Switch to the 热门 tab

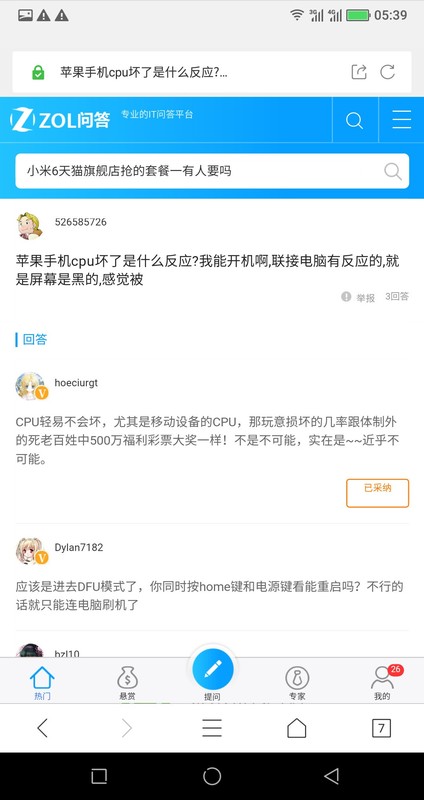click(x=42, y=683)
